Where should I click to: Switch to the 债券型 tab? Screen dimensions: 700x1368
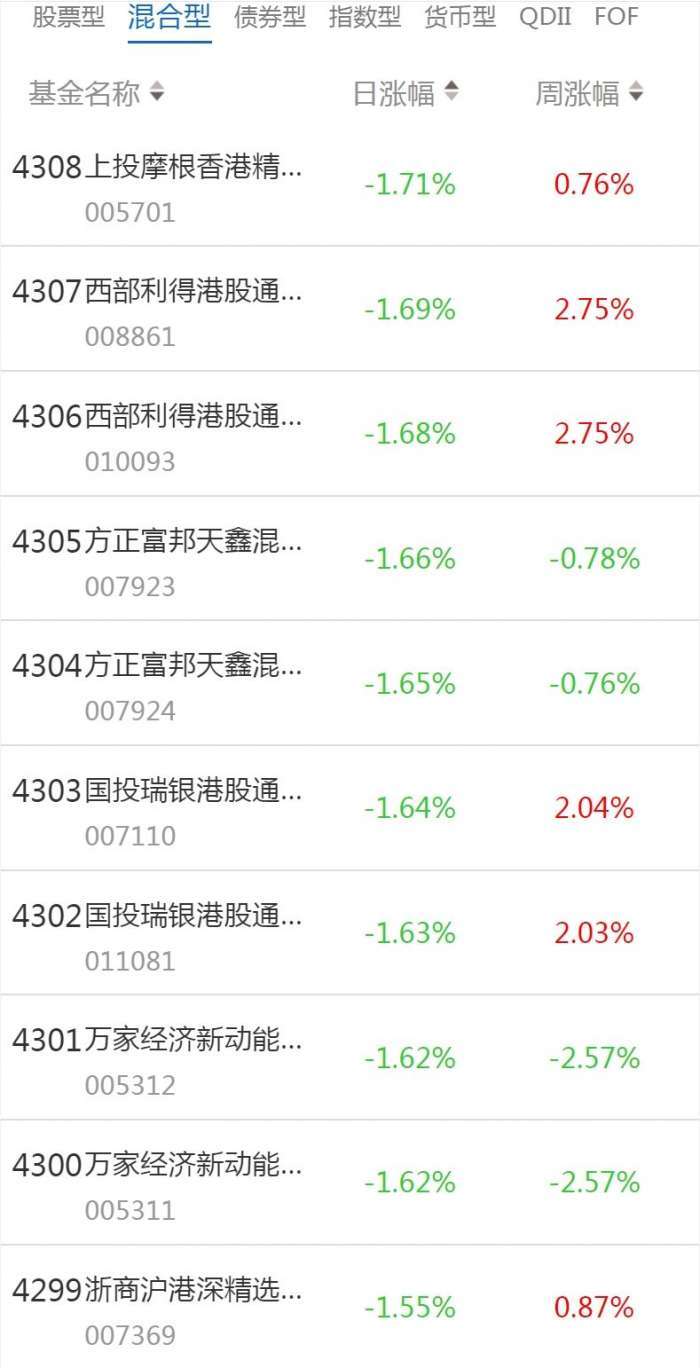270,18
